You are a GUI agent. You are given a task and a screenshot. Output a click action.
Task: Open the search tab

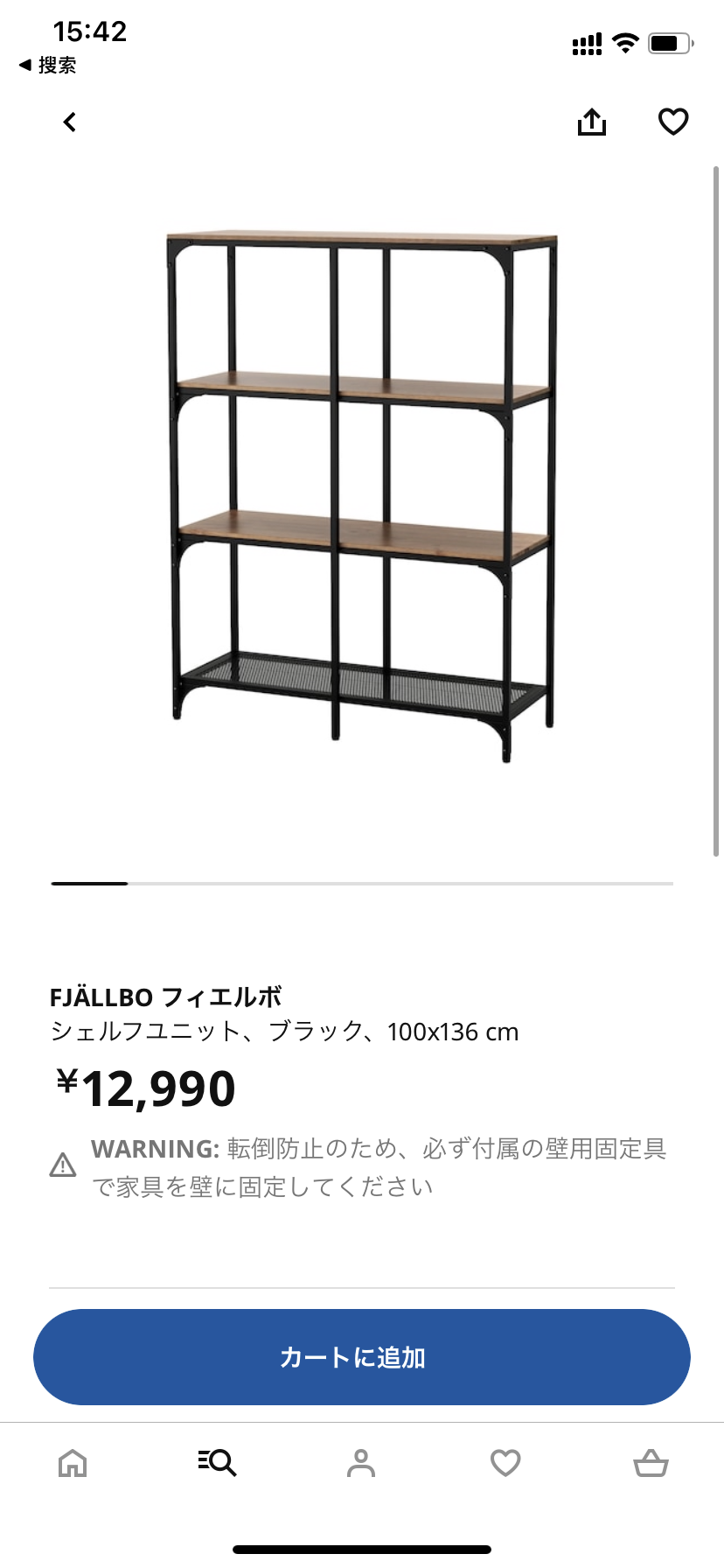pyautogui.click(x=217, y=1462)
